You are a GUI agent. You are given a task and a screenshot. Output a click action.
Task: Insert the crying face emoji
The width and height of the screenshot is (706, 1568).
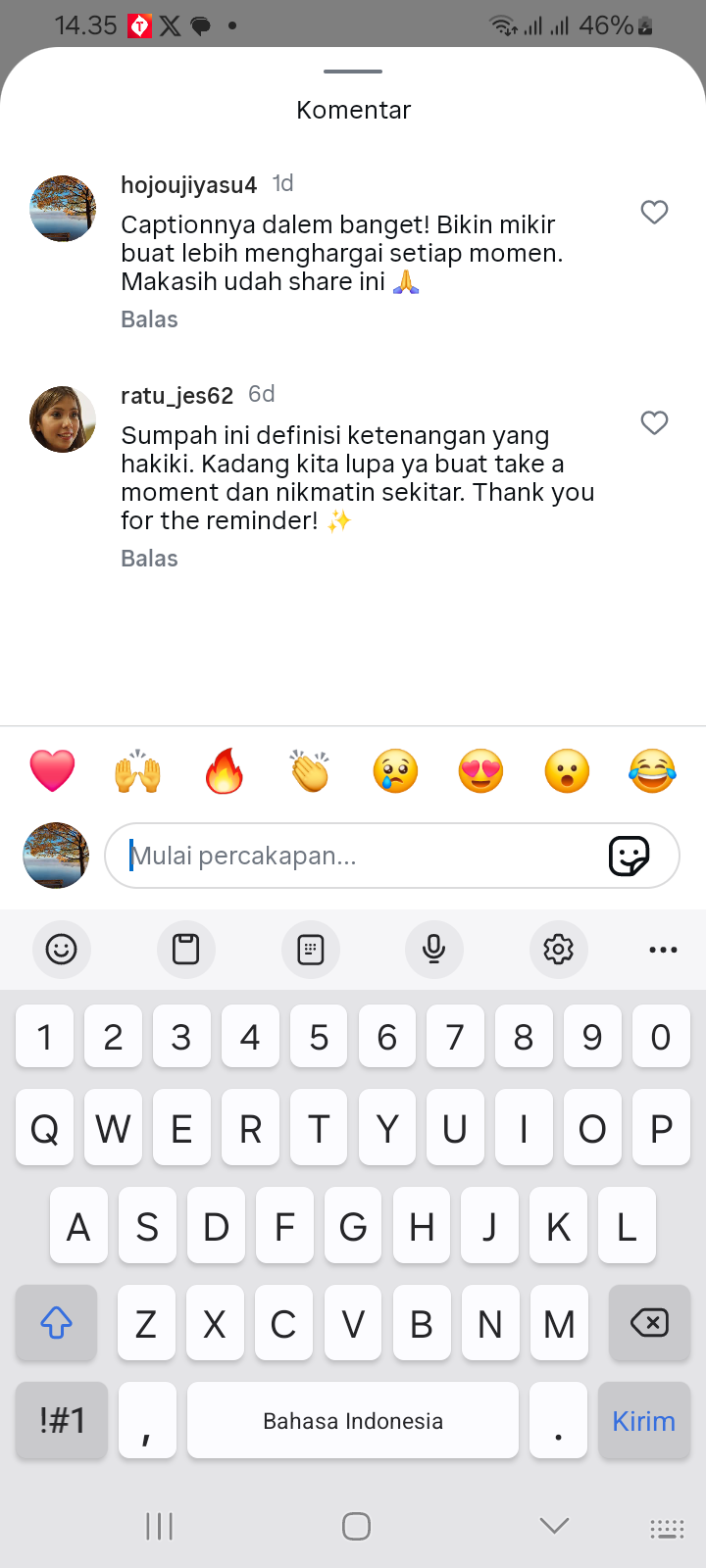coord(395,771)
